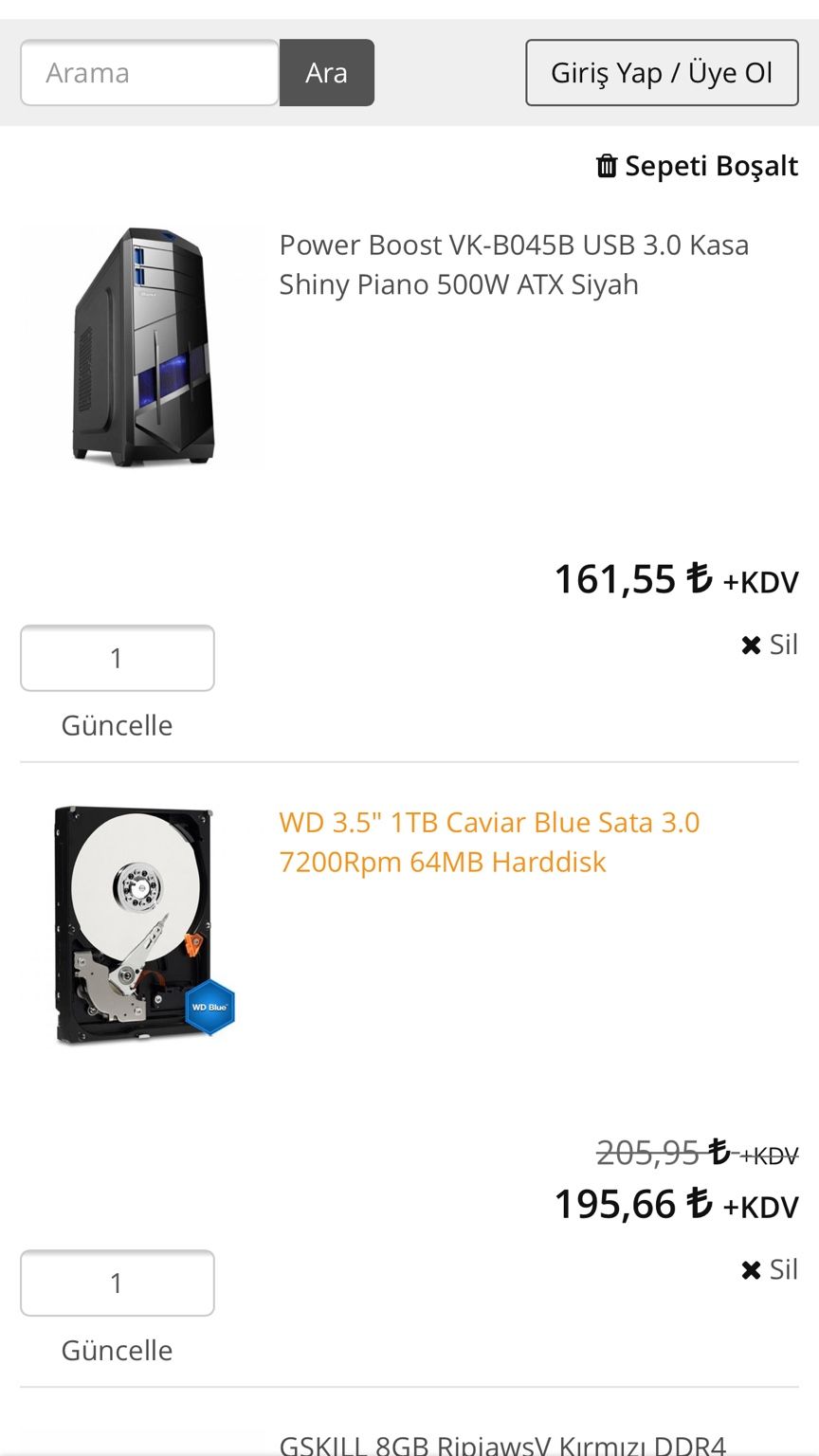Delete WD harddisk from cart with Sil

[770, 1269]
